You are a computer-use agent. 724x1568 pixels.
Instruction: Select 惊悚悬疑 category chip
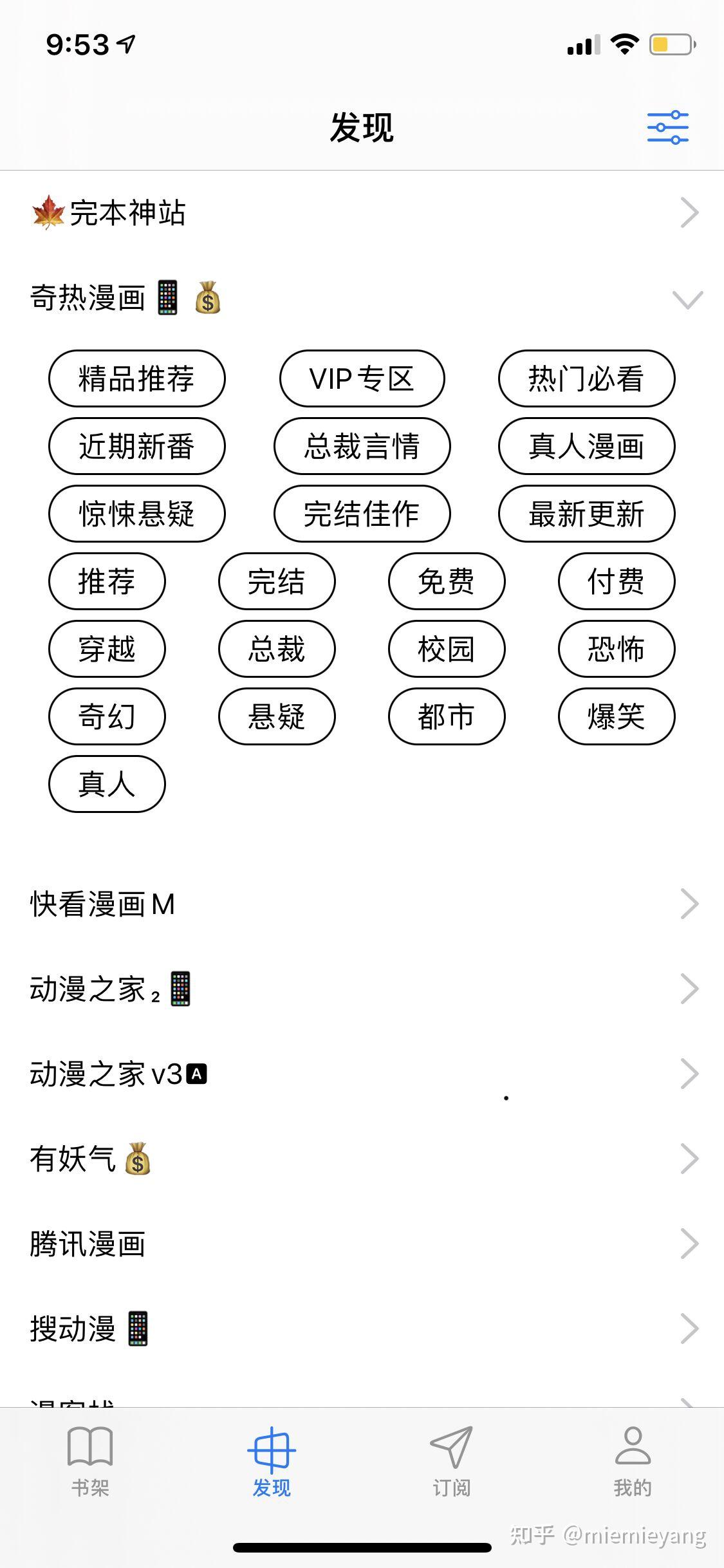[136, 514]
